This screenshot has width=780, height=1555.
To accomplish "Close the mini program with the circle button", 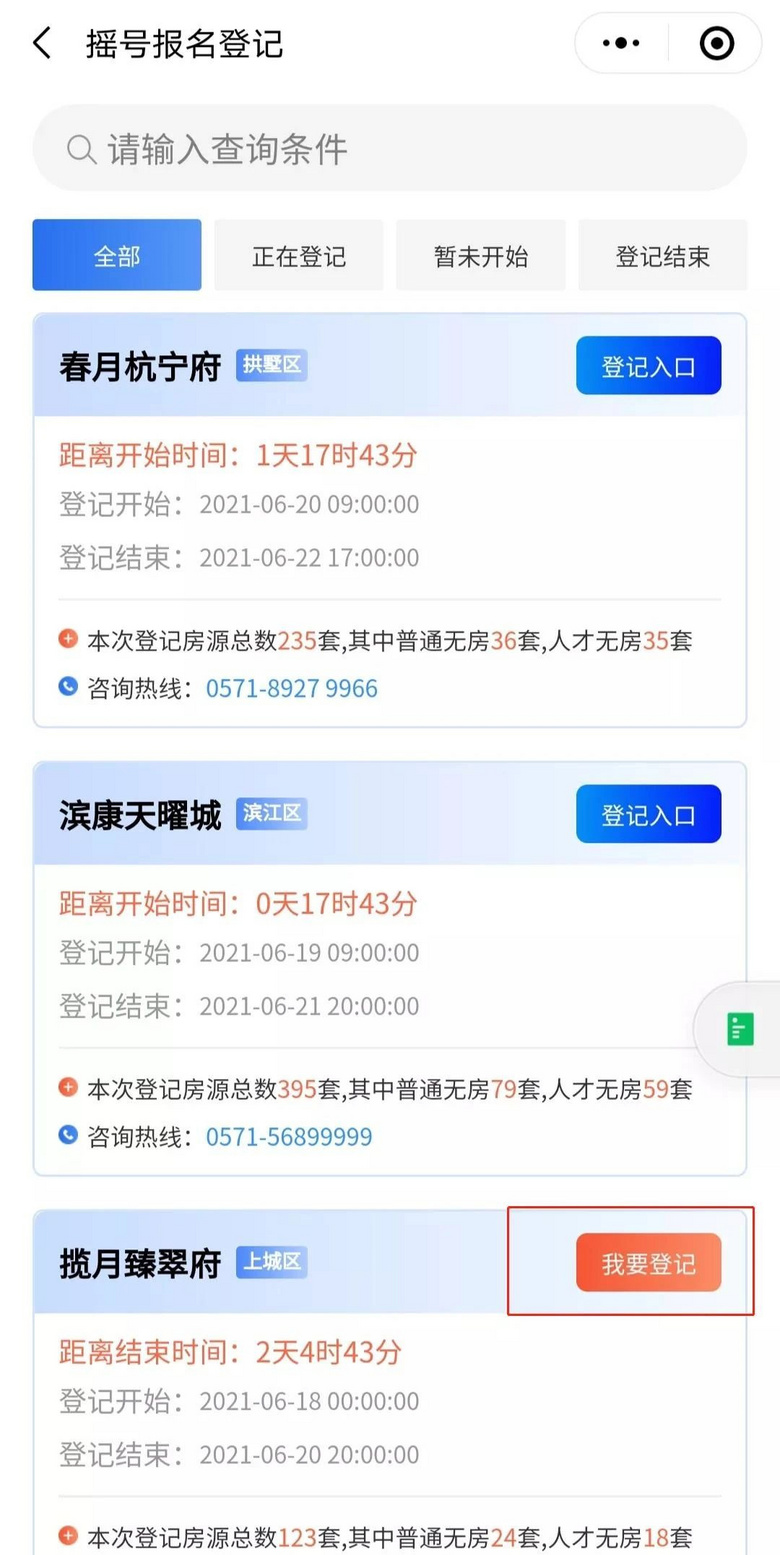I will click(717, 43).
